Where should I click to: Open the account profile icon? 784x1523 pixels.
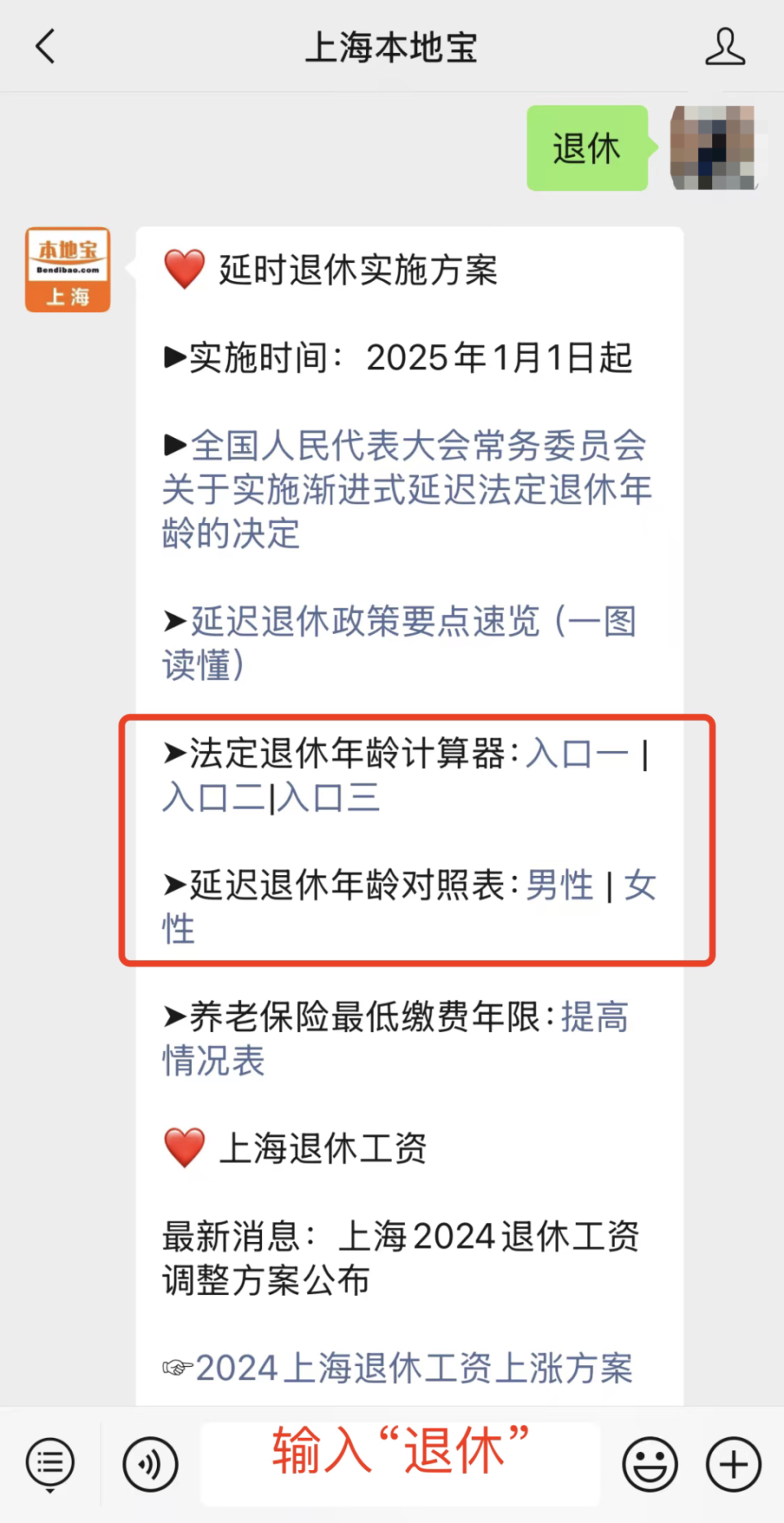click(x=724, y=47)
